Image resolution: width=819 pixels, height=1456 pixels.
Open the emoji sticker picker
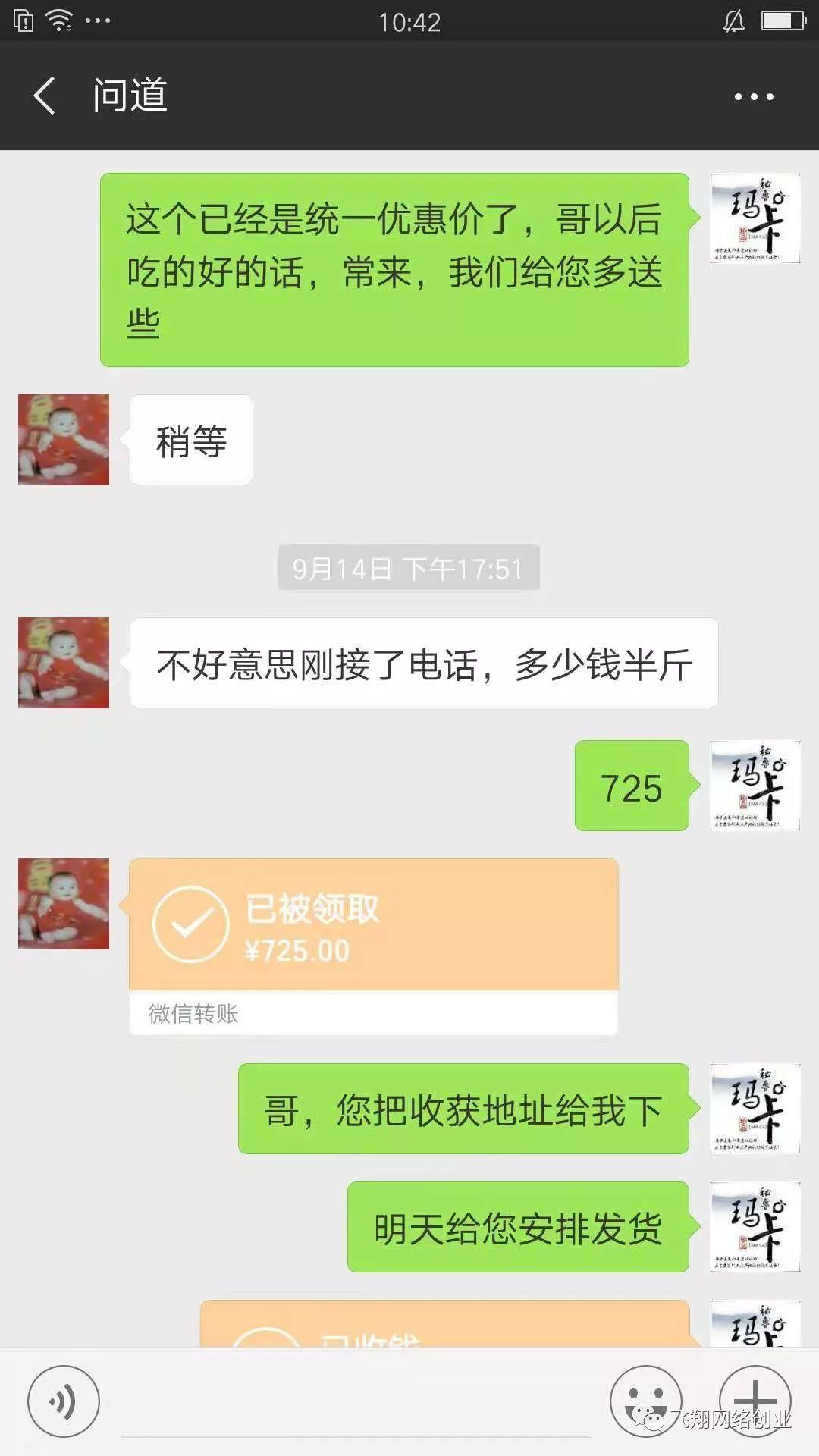coord(646,1401)
